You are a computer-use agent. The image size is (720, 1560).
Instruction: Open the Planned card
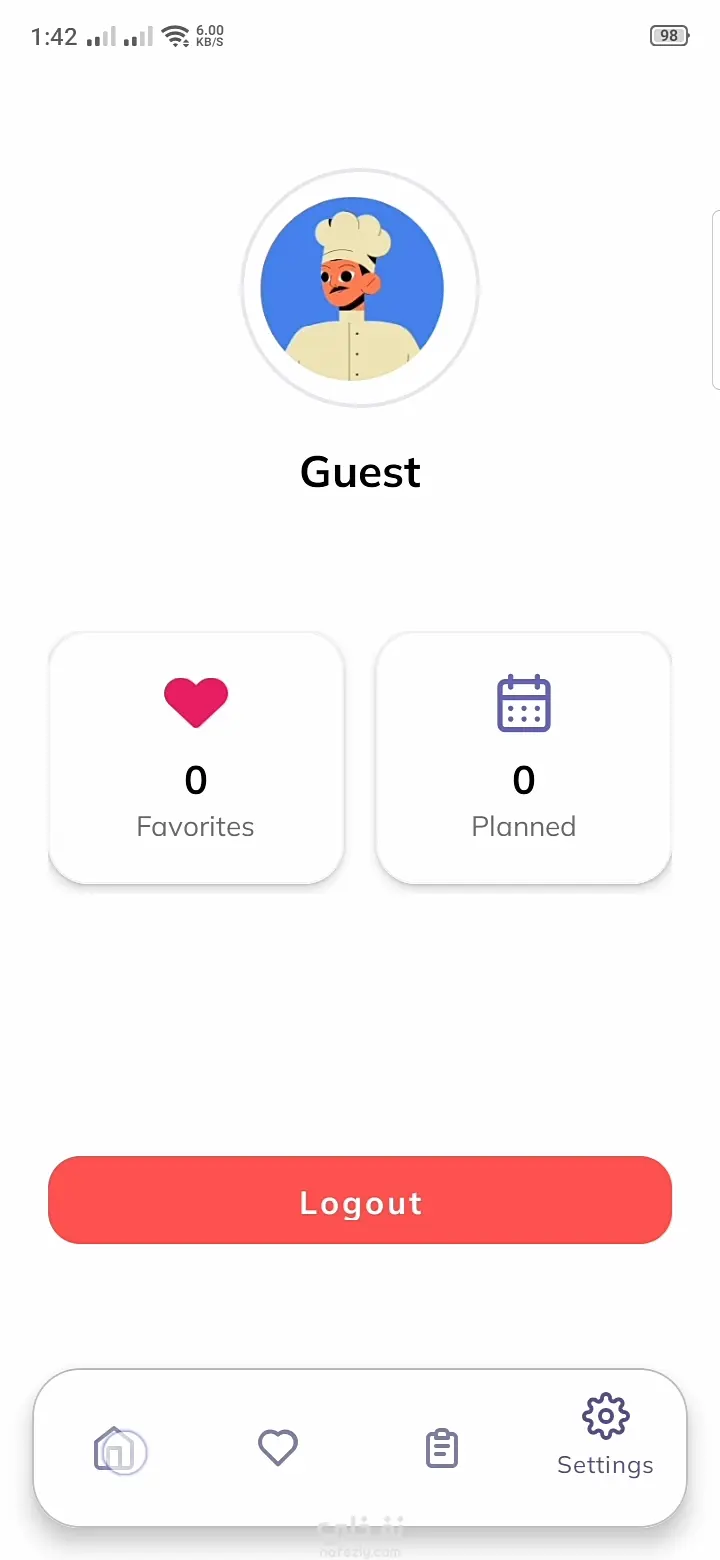pos(524,758)
